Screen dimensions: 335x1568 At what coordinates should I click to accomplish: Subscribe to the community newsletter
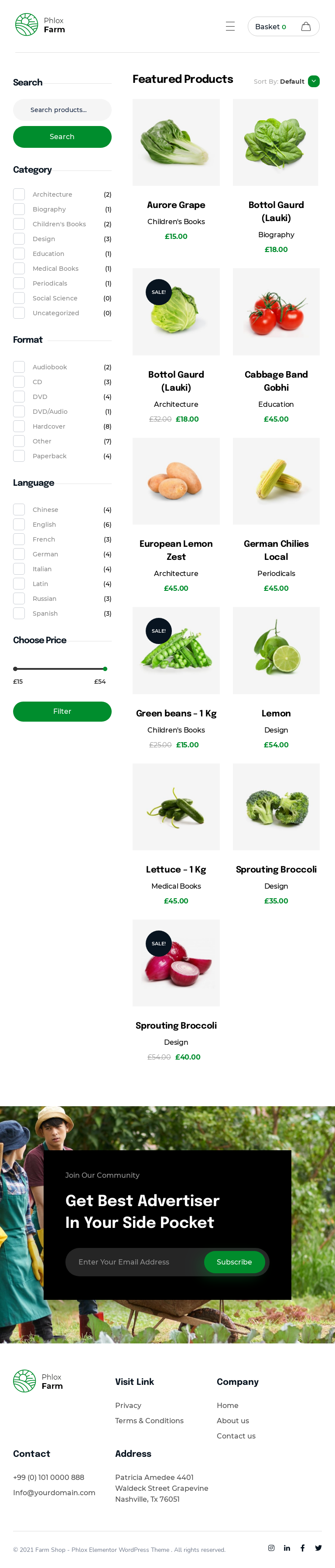[x=235, y=1262]
